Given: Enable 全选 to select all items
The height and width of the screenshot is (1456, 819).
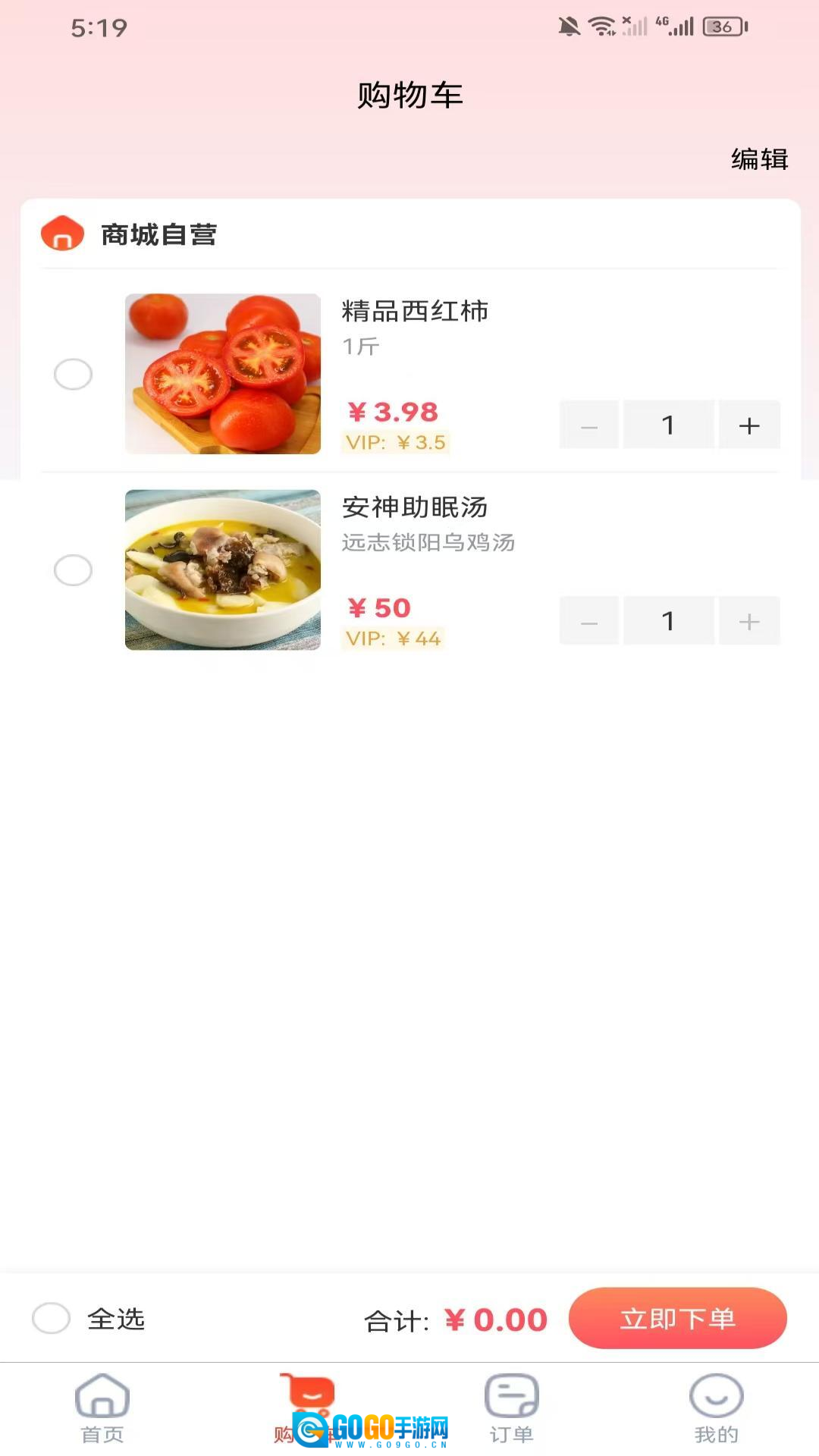Looking at the screenshot, I should tap(50, 1319).
